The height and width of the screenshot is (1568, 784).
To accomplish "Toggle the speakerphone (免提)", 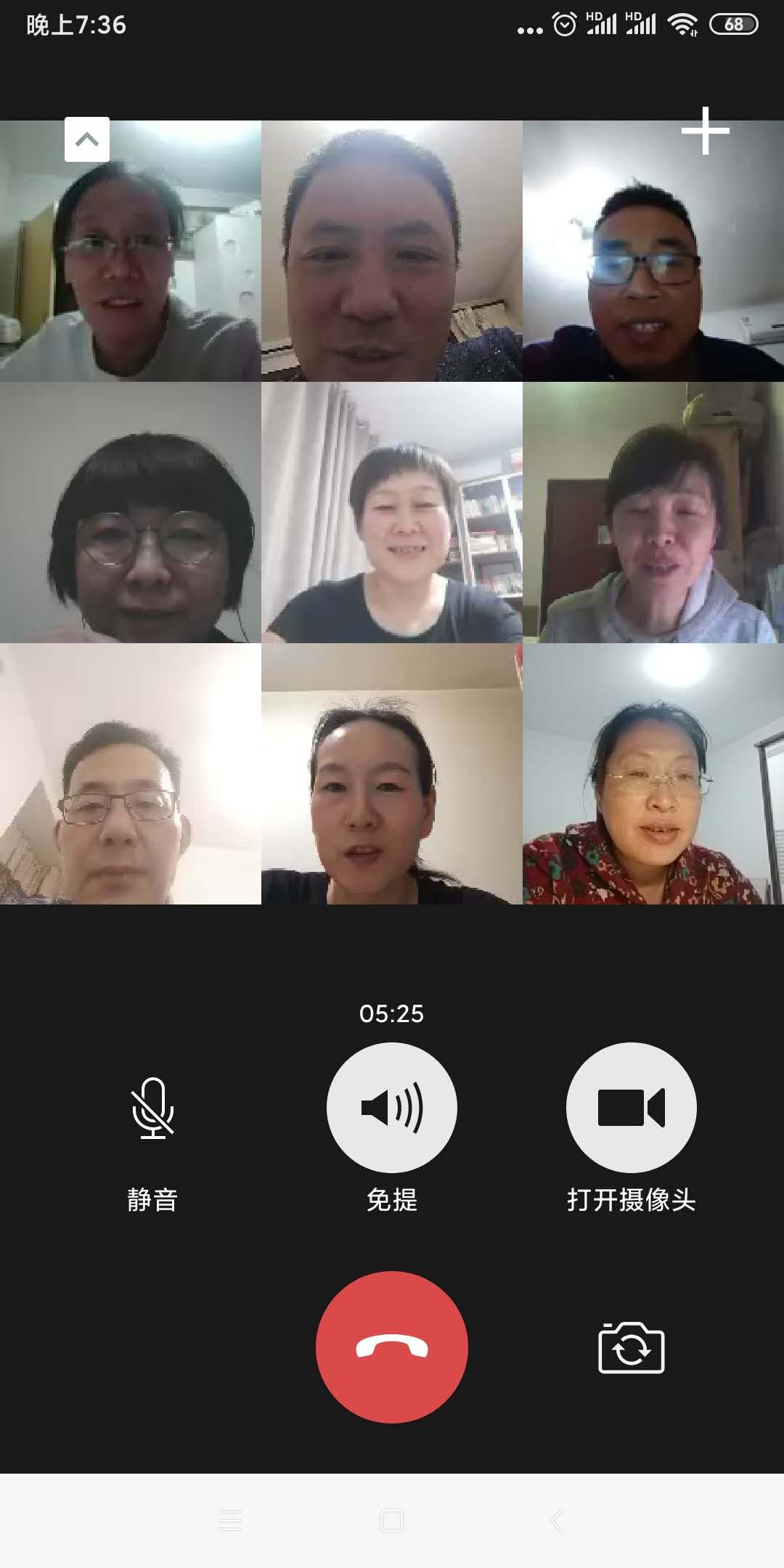I will point(392,1108).
